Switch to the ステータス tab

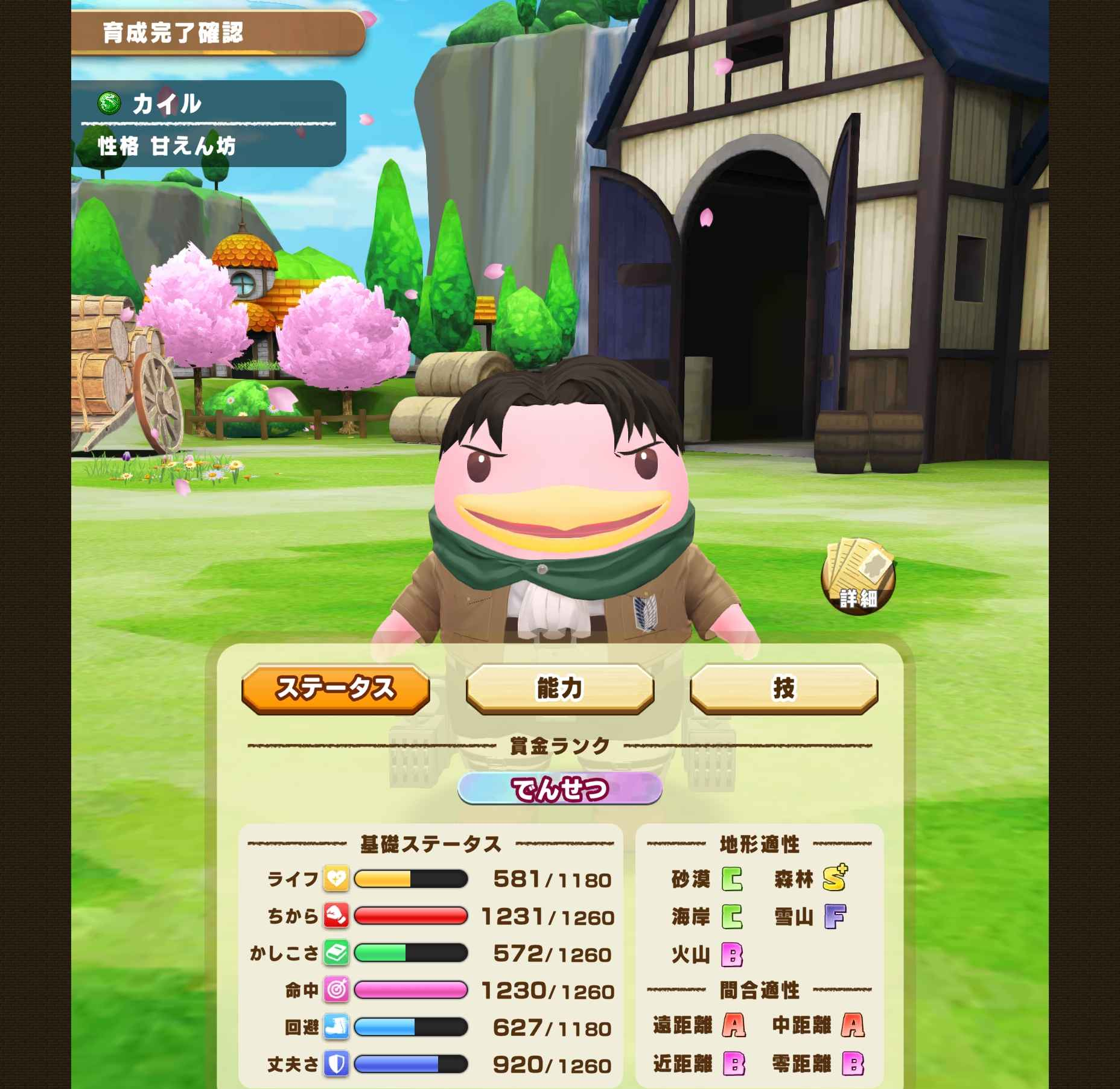[x=336, y=688]
